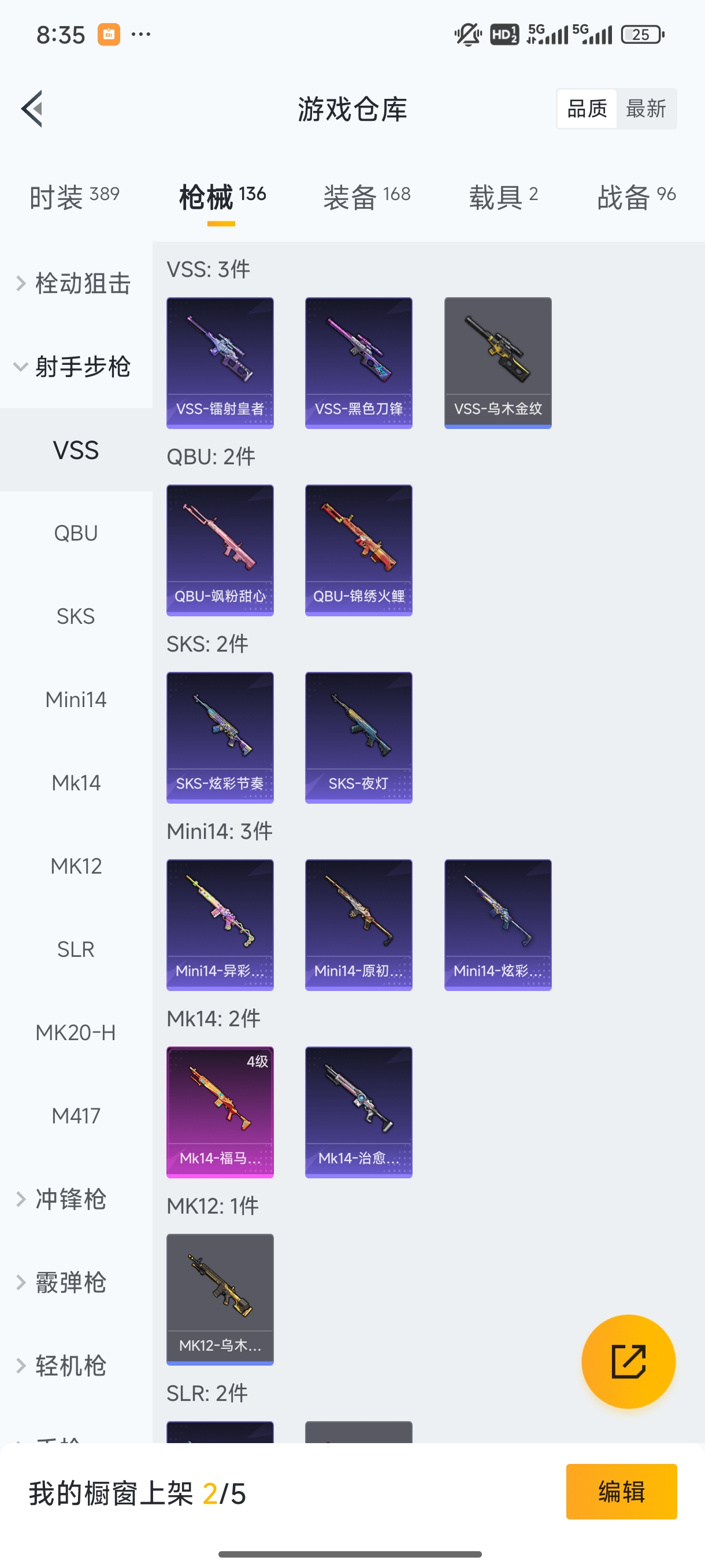Tap the 编辑 button
The height and width of the screenshot is (1568, 705).
pyautogui.click(x=621, y=1491)
